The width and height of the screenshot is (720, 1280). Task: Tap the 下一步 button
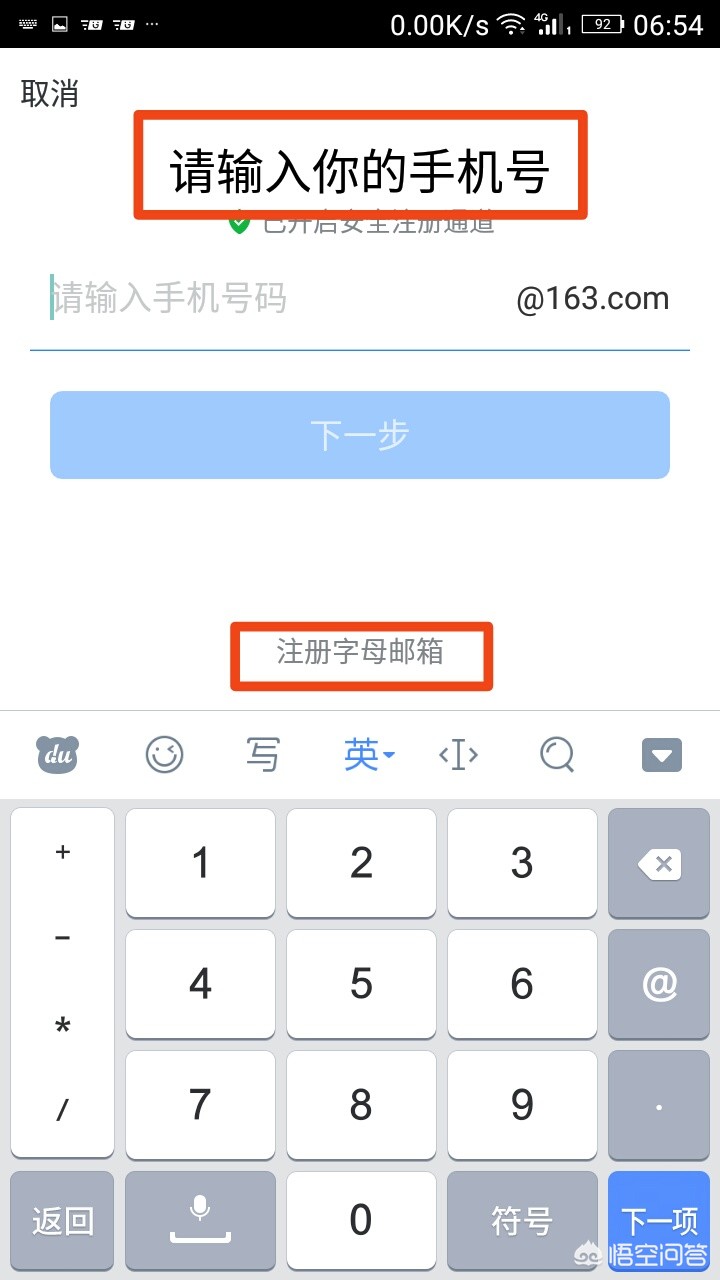tap(360, 435)
